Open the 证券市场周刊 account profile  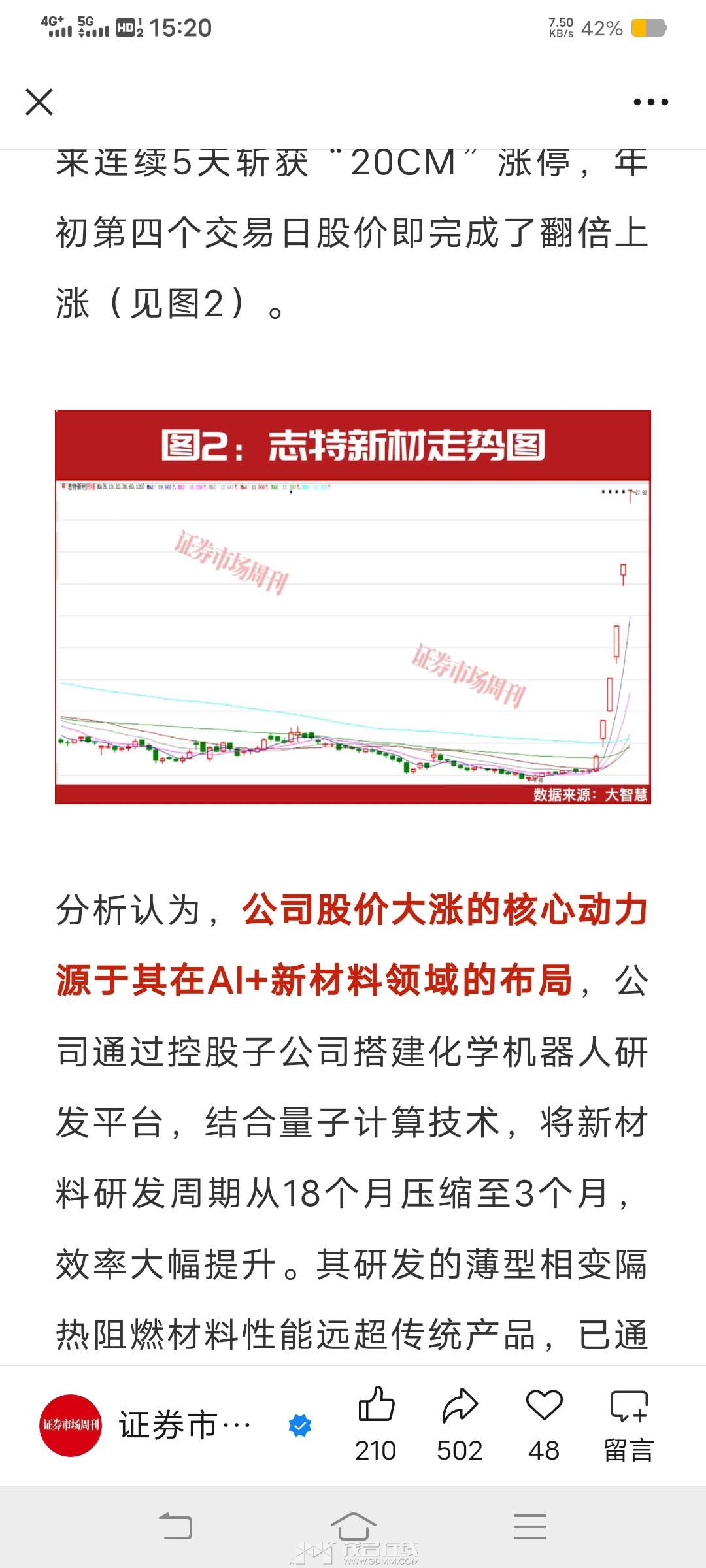pyautogui.click(x=71, y=1425)
